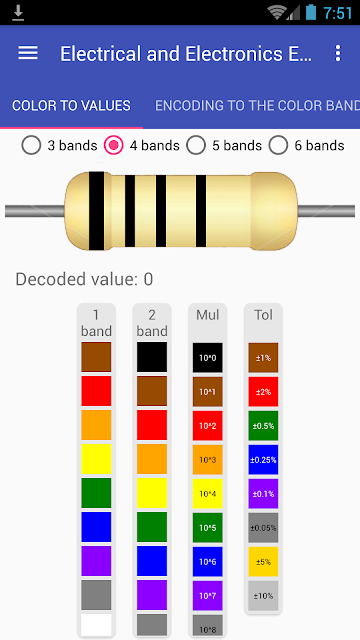Pick yellow in the 1 band column

[x=96, y=459]
